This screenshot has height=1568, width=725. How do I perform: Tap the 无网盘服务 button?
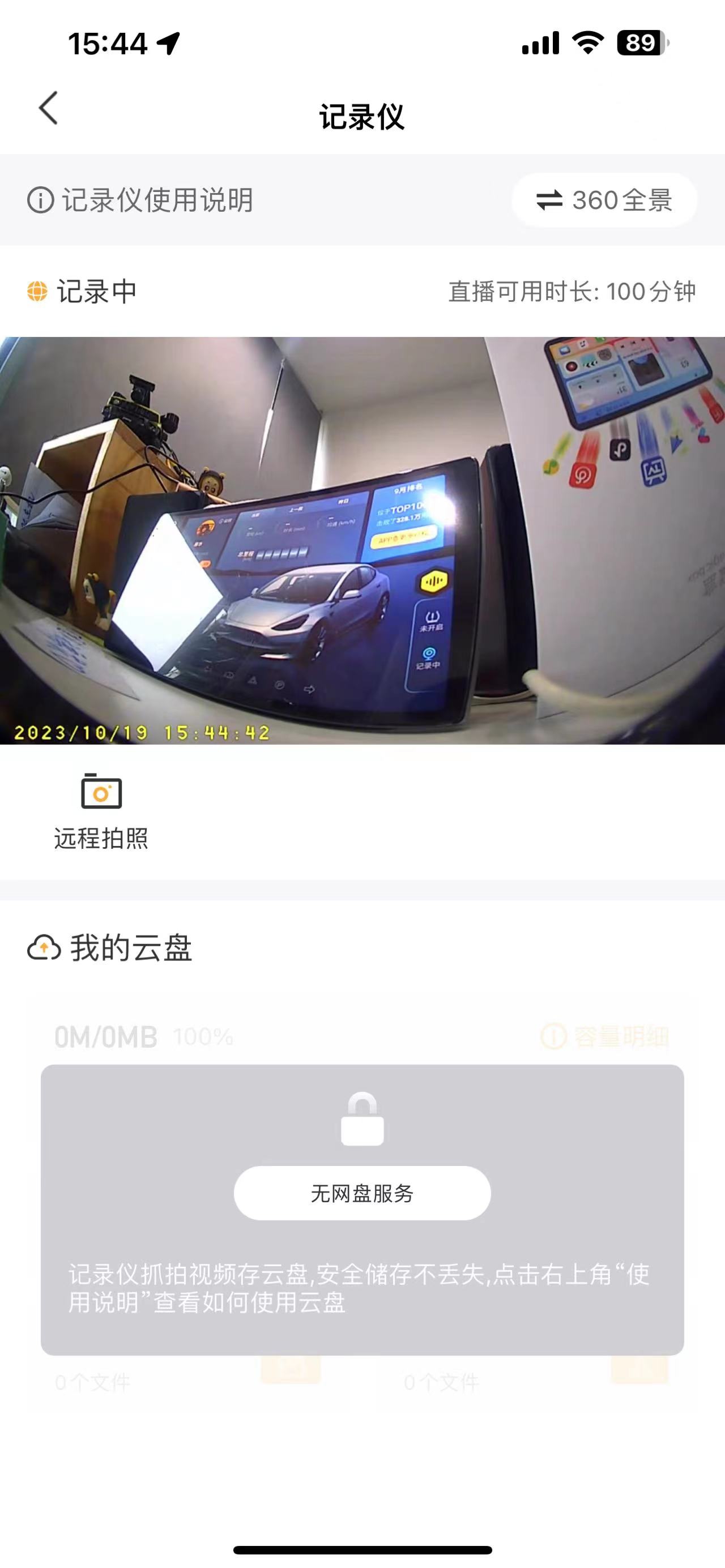(362, 1193)
